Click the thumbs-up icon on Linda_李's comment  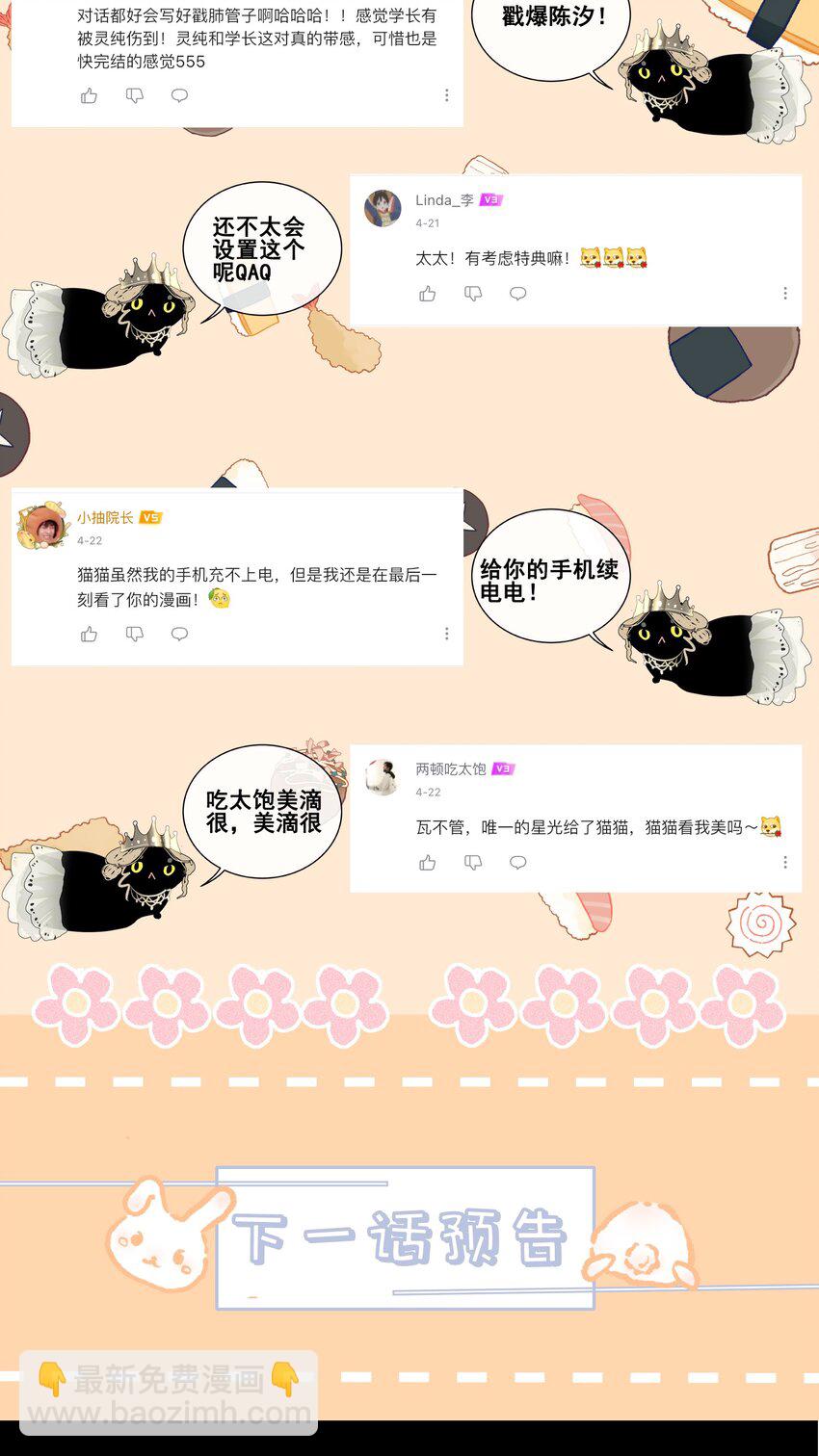pyautogui.click(x=427, y=293)
